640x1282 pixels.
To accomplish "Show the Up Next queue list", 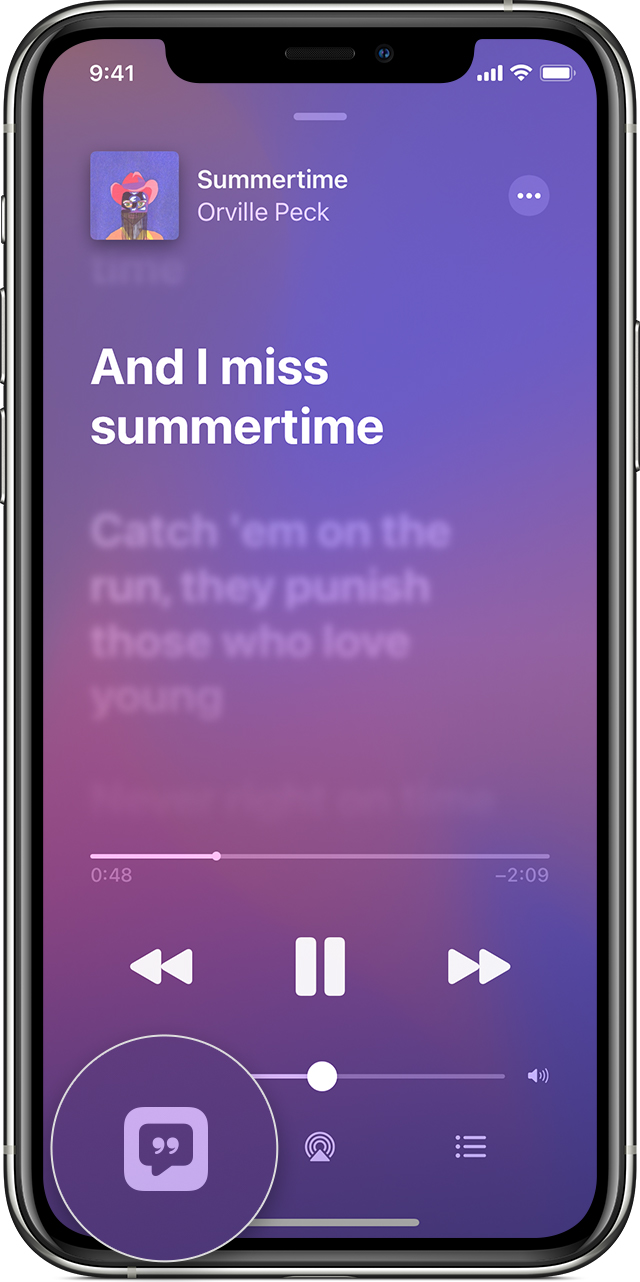I will [470, 1147].
